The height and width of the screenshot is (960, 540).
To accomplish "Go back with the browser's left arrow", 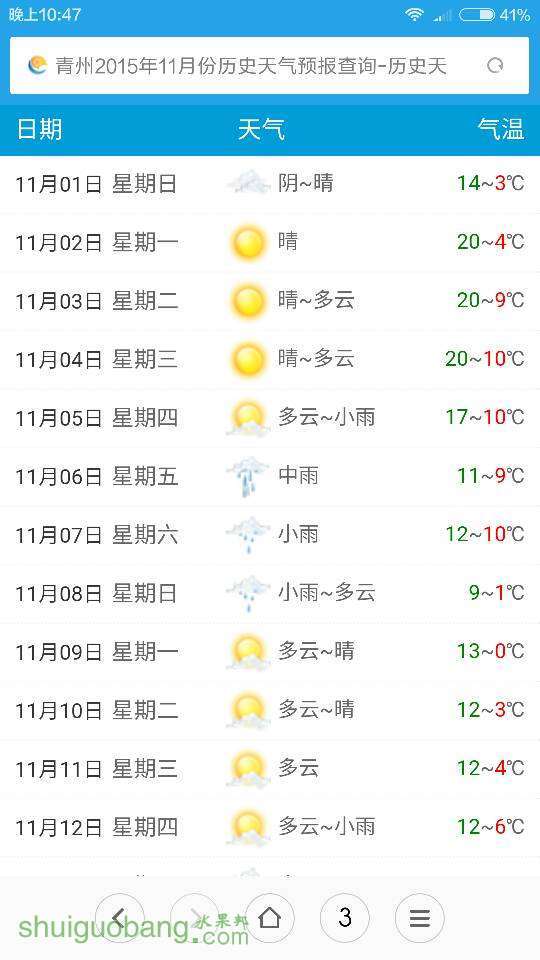I will (120, 918).
